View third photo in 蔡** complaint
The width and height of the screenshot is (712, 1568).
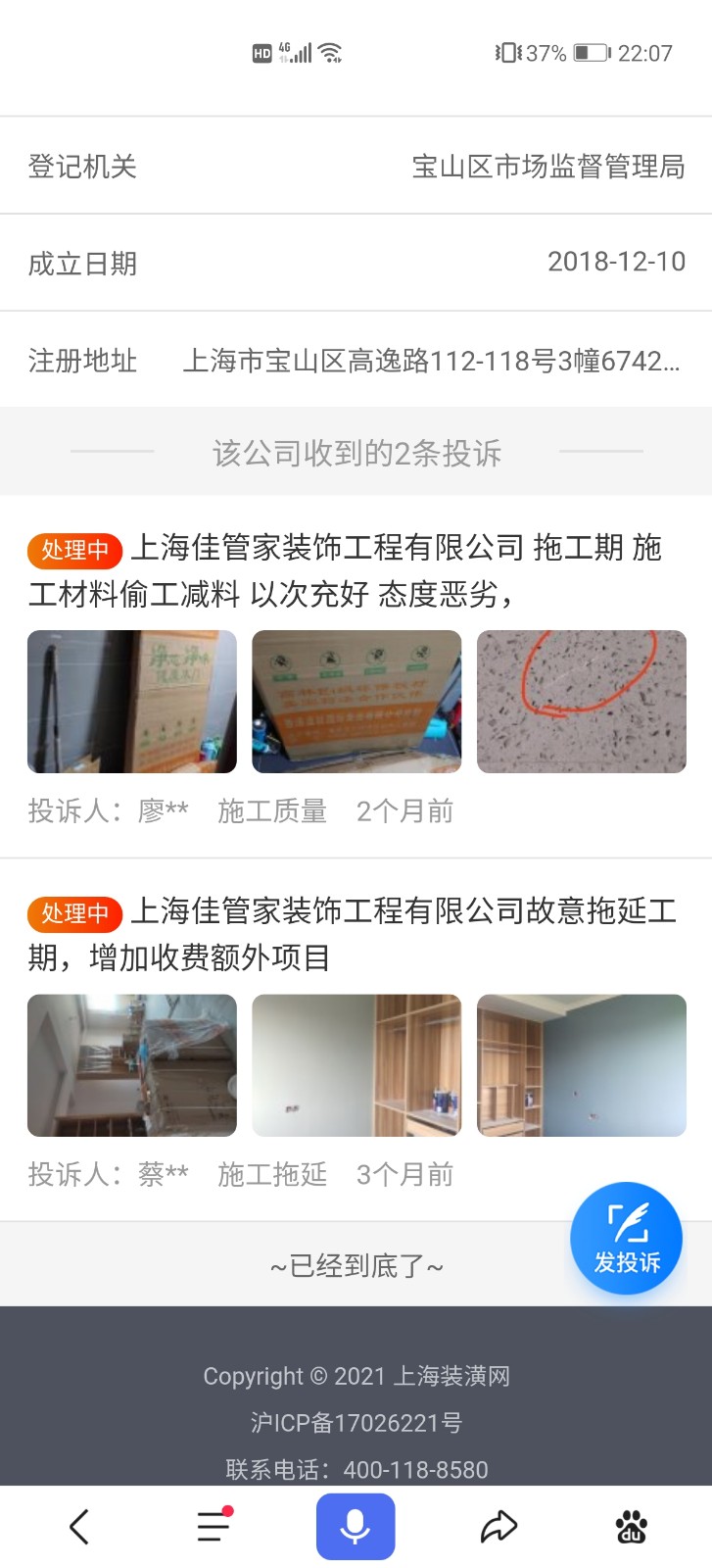tap(582, 1065)
